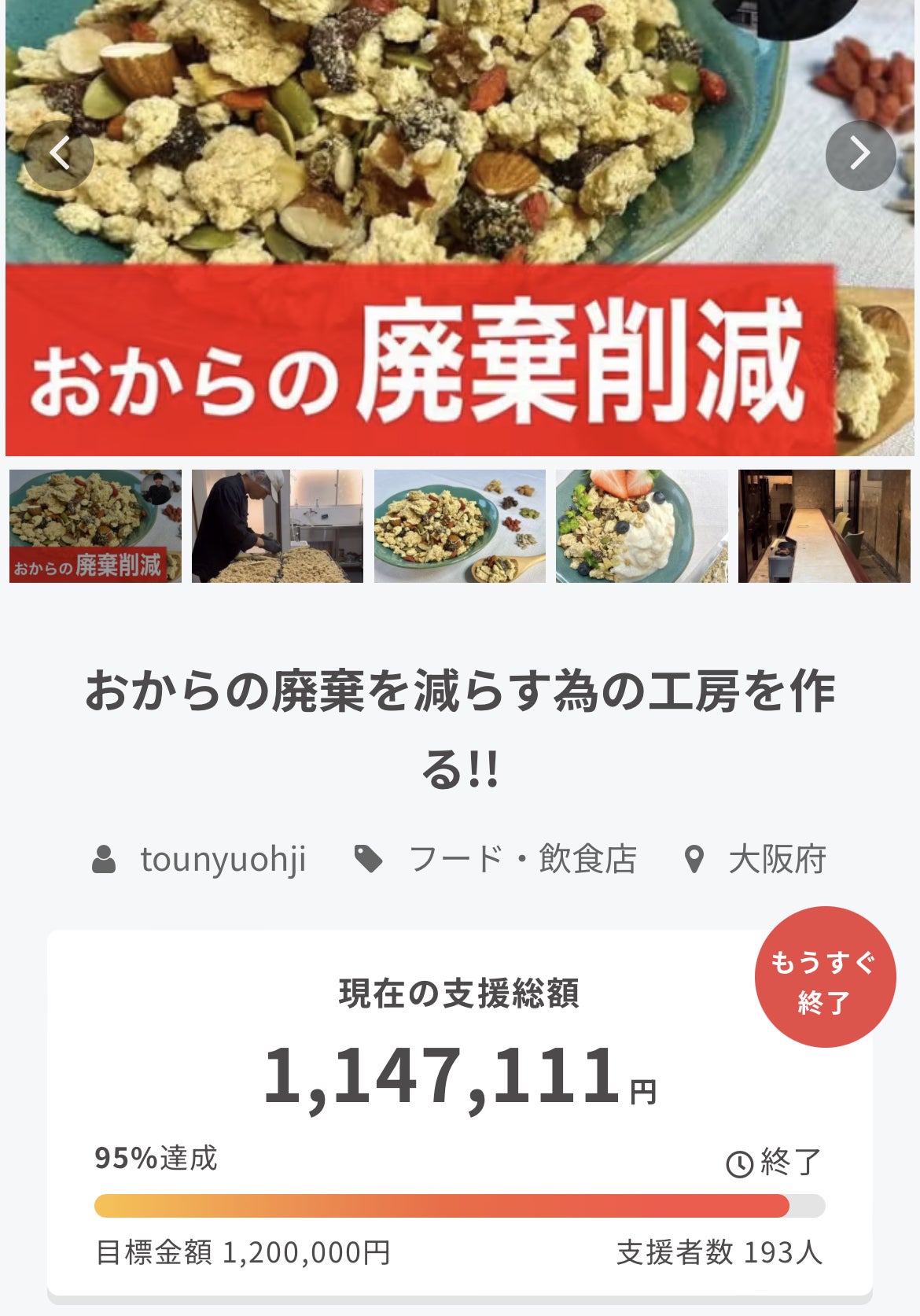Advance to the next gallery image
This screenshot has height=1316, width=920.
pos(860,156)
